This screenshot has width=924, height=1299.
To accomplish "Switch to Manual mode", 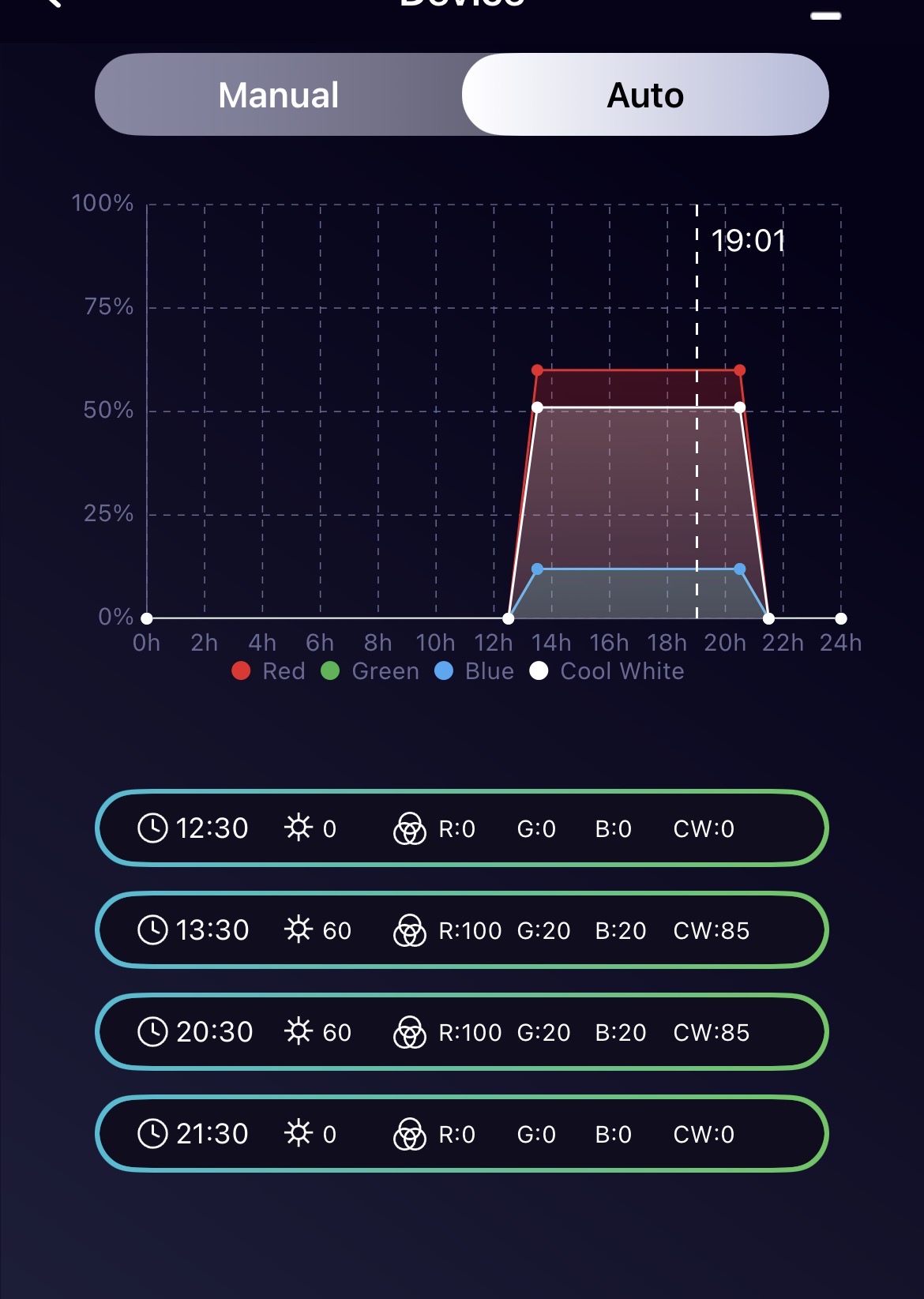I will [x=278, y=96].
